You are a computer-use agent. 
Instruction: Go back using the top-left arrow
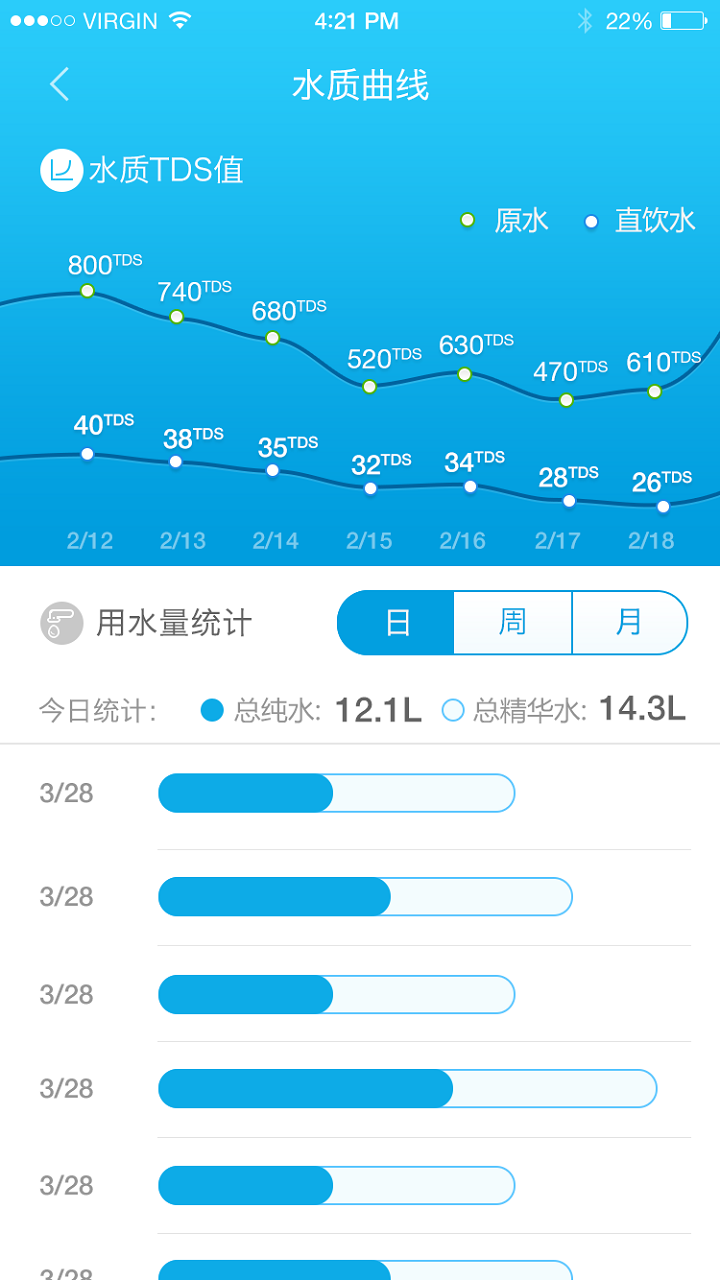(x=60, y=84)
